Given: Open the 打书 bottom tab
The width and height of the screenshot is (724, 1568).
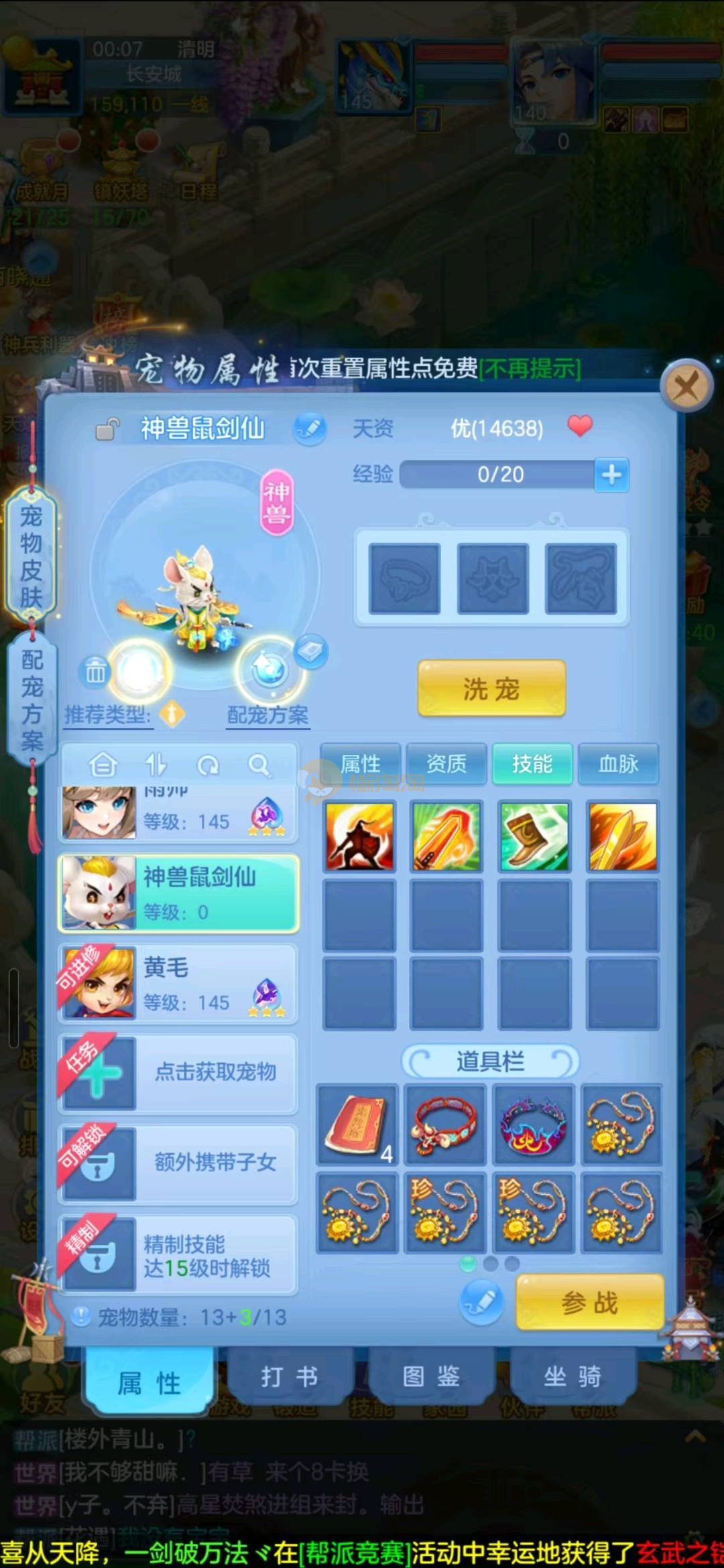Looking at the screenshot, I should [290, 1377].
